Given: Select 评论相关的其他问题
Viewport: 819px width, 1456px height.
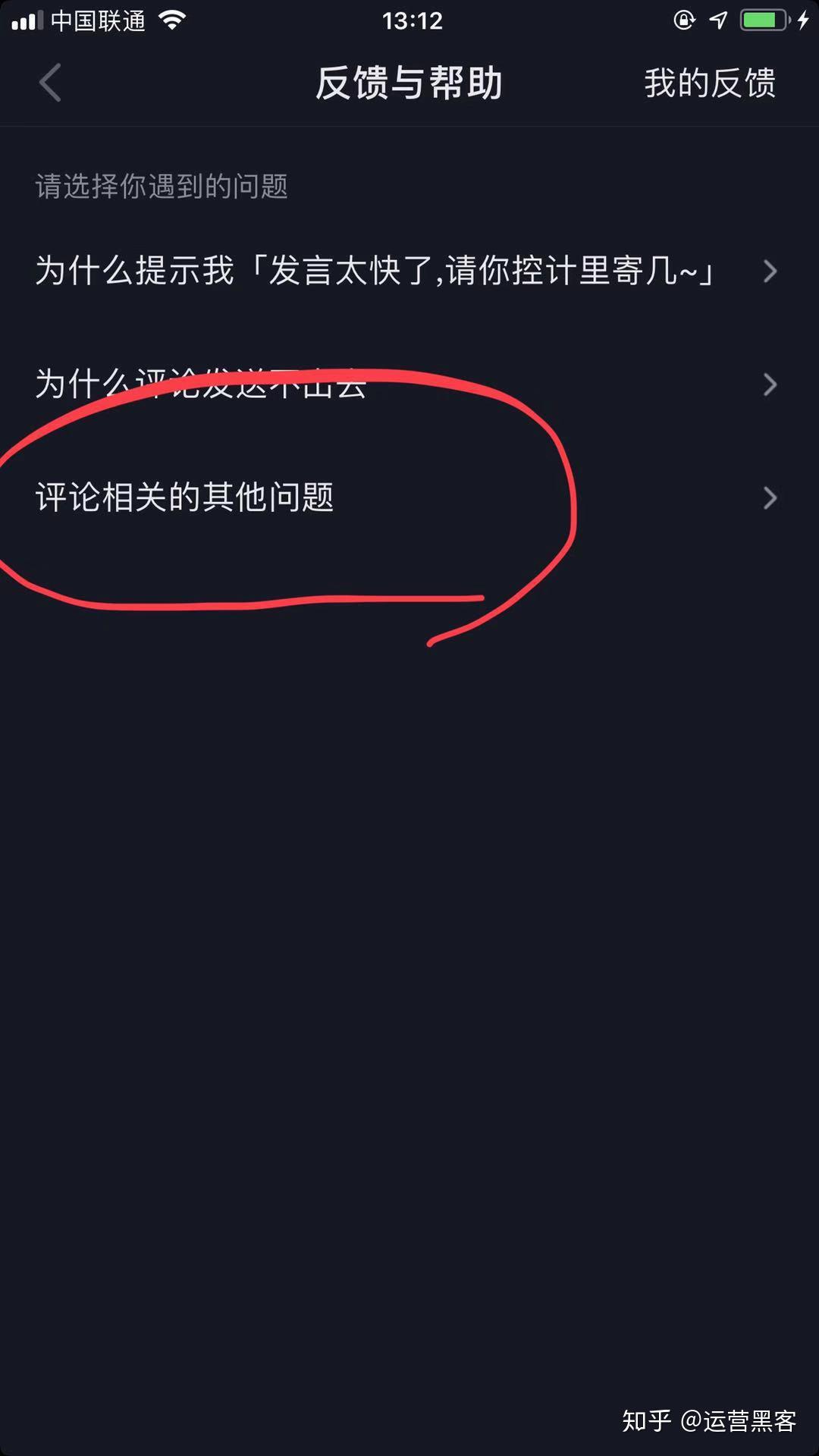Looking at the screenshot, I should [x=409, y=497].
